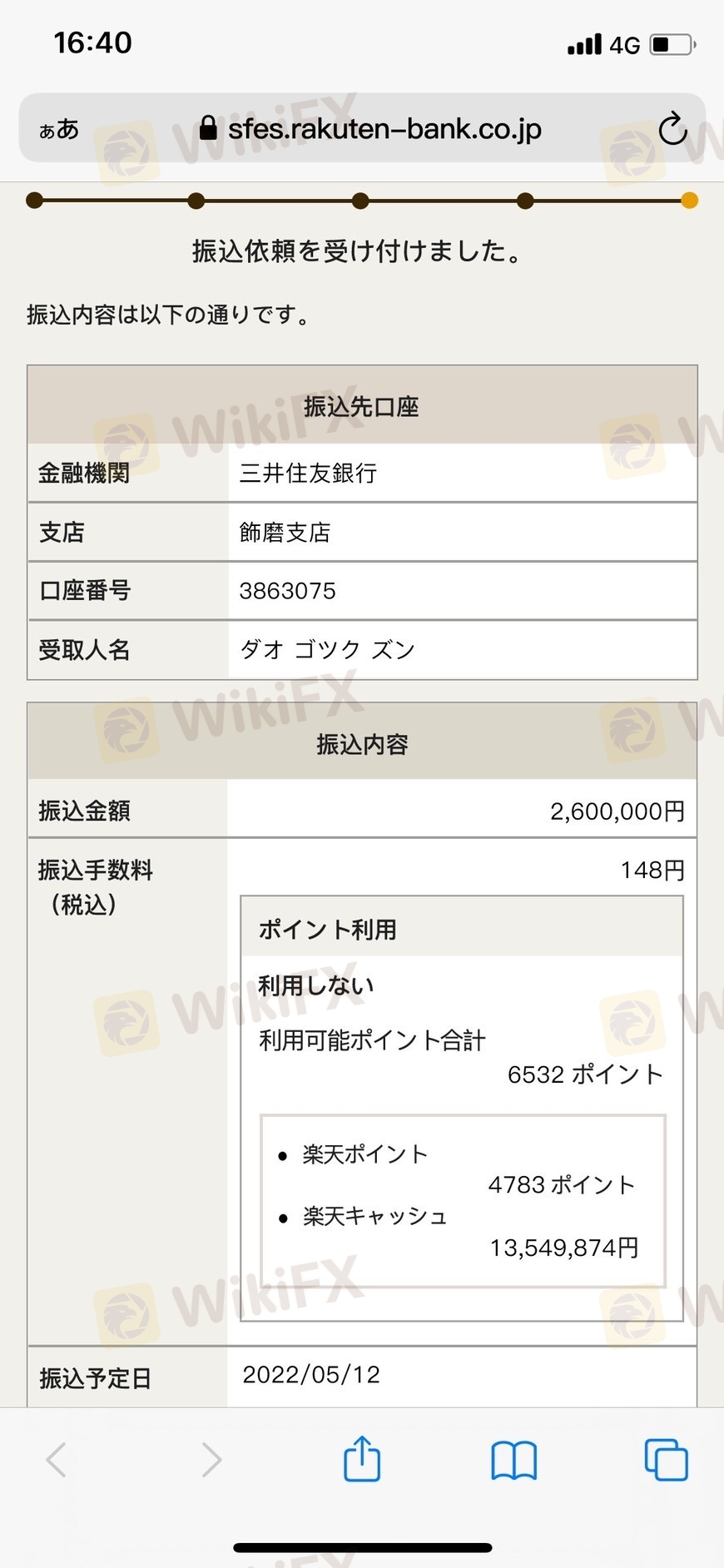Share this page from the Safari toolbar
The width and height of the screenshot is (724, 1568).
(x=362, y=1457)
